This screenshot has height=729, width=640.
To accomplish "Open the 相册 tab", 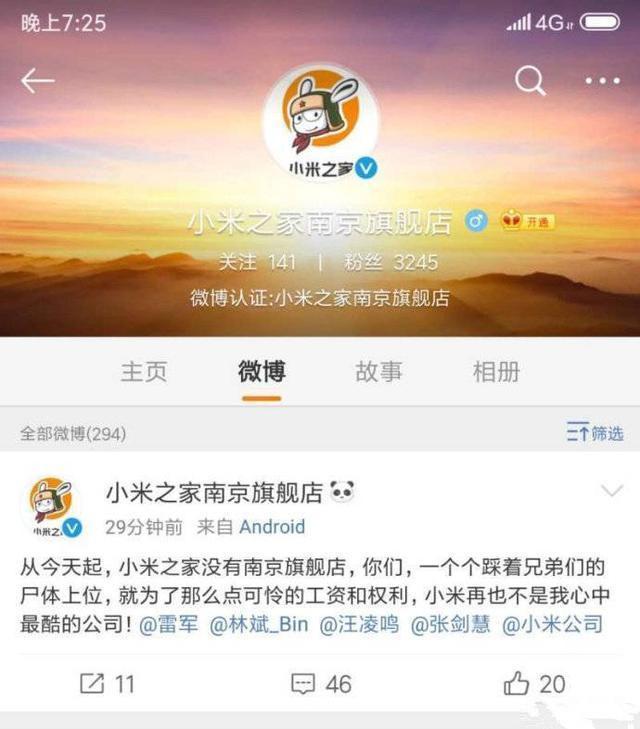I will coord(497,372).
